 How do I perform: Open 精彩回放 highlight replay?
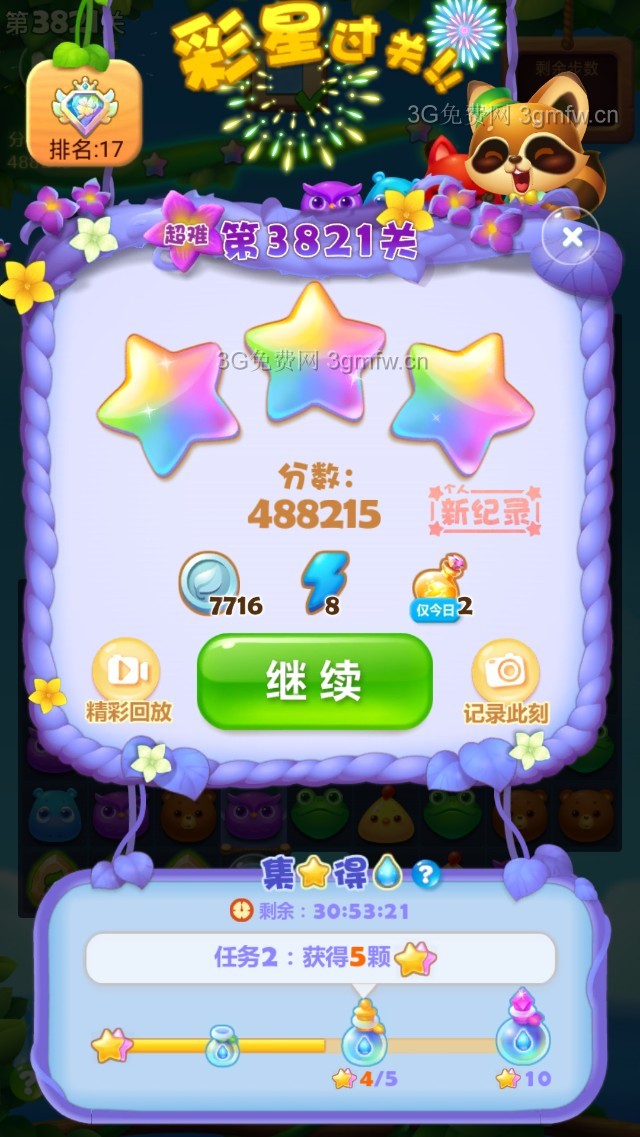(127, 676)
